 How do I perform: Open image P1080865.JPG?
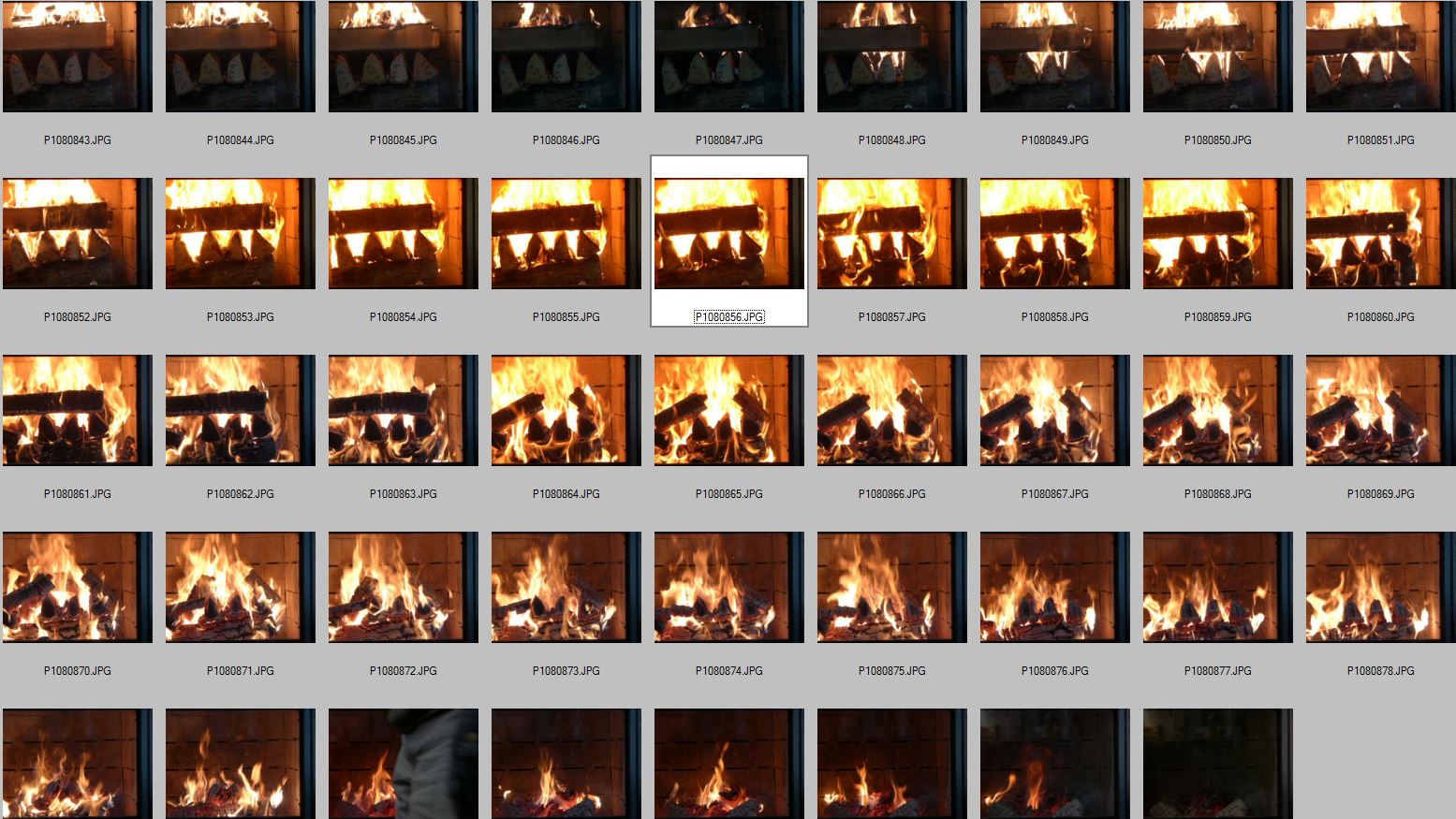728,410
